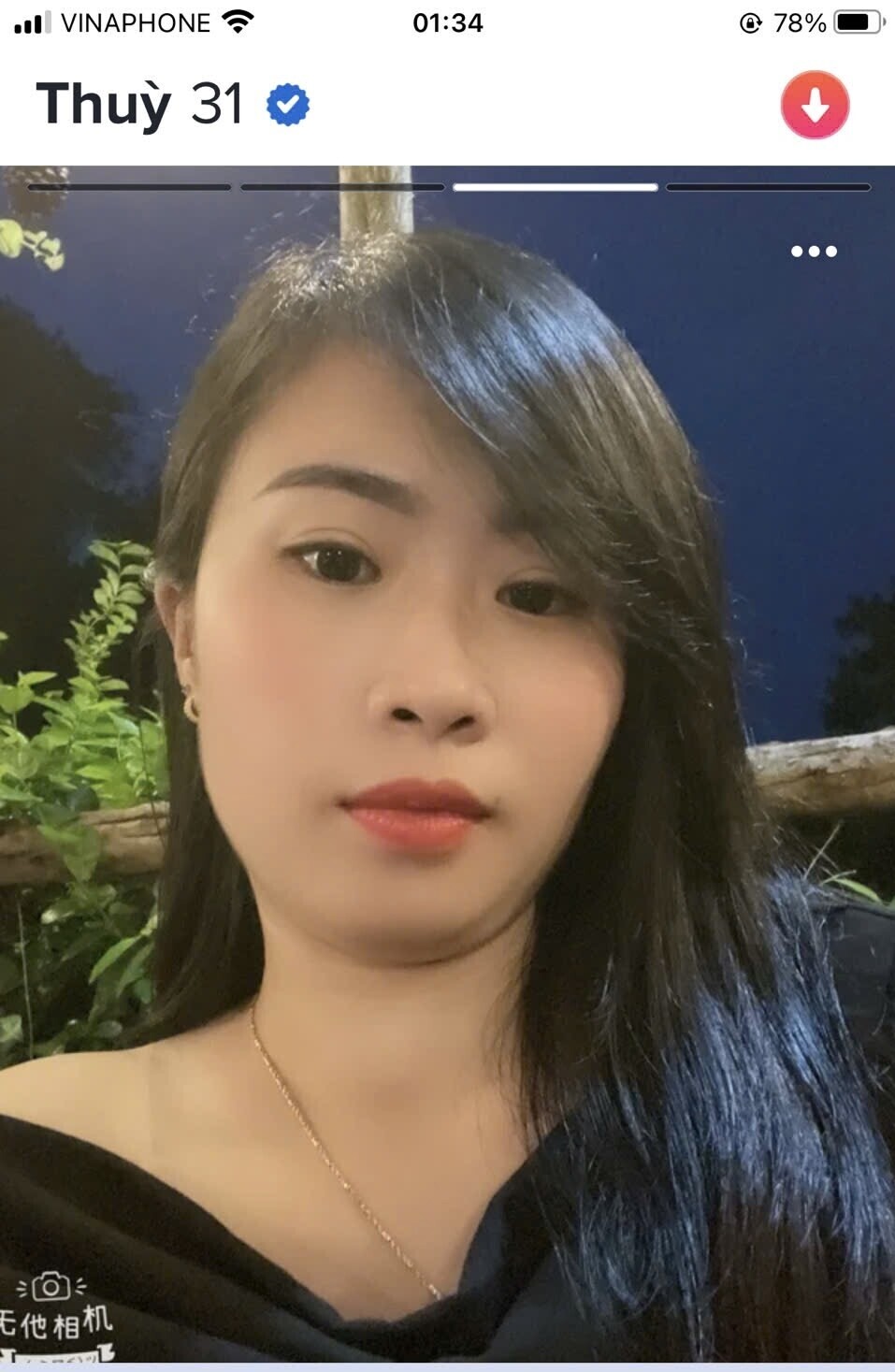Viewport: 895px width, 1372px height.
Task: Collapse profile with the red down-arrow button
Action: point(815,105)
